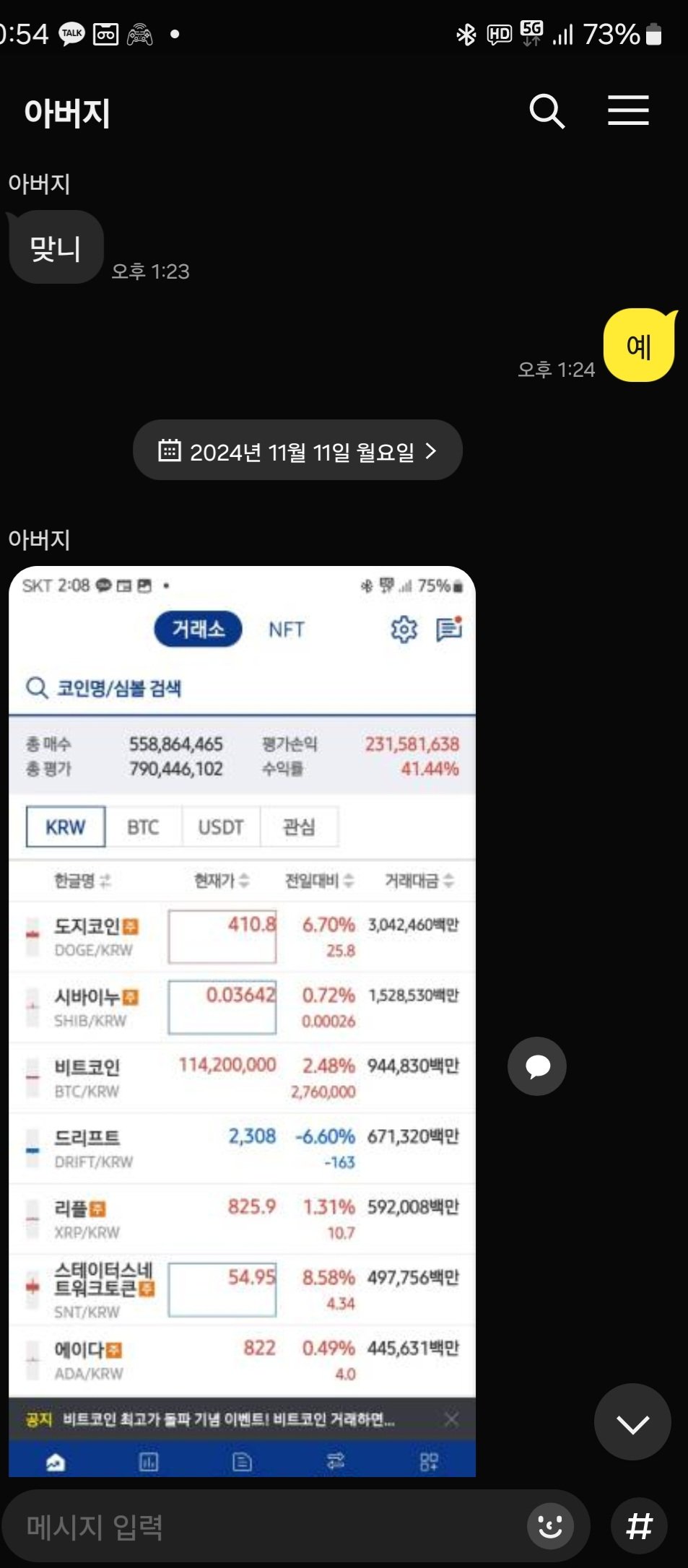This screenshot has width=688, height=1568.
Task: Open the hashtag search button
Action: click(639, 1526)
